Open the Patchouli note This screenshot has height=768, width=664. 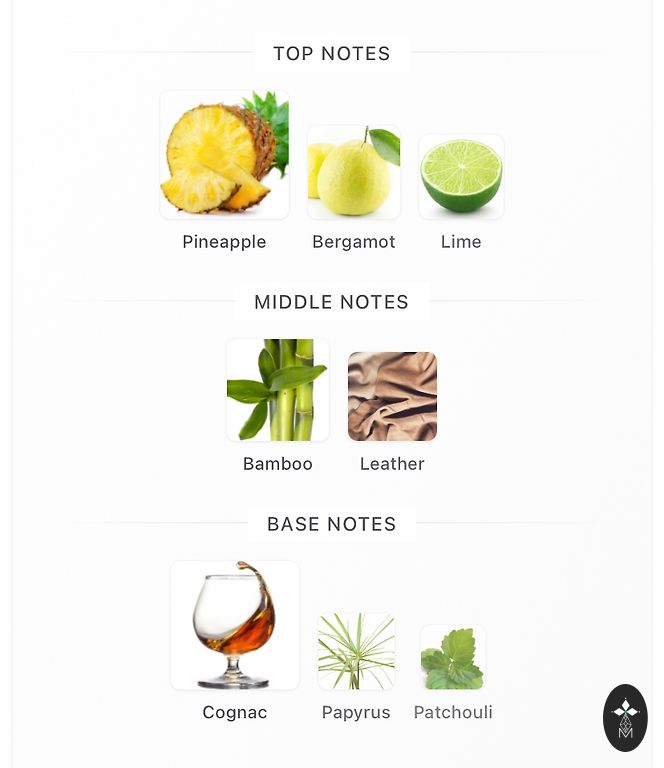453,657
